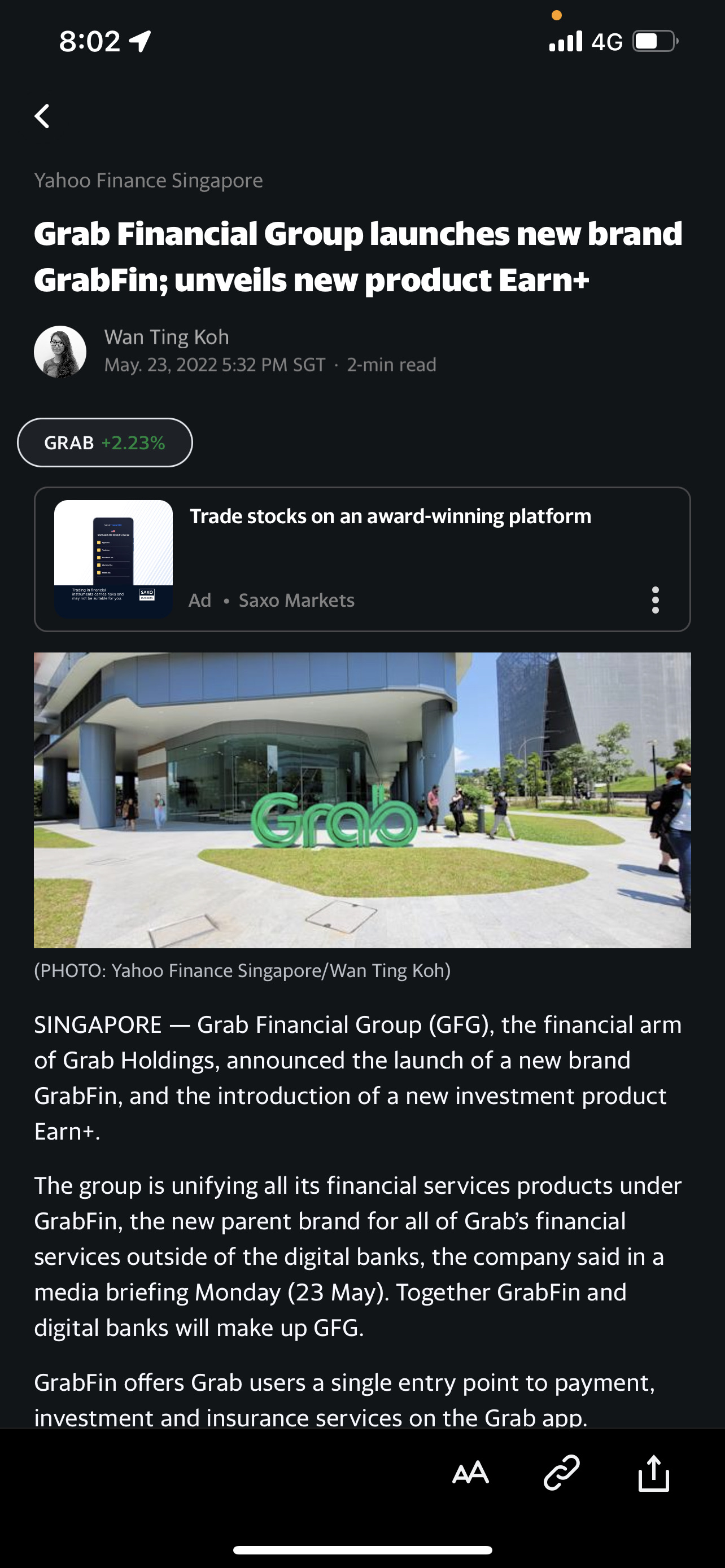Go back using the top-left arrow
This screenshot has width=725, height=1568.
point(42,116)
